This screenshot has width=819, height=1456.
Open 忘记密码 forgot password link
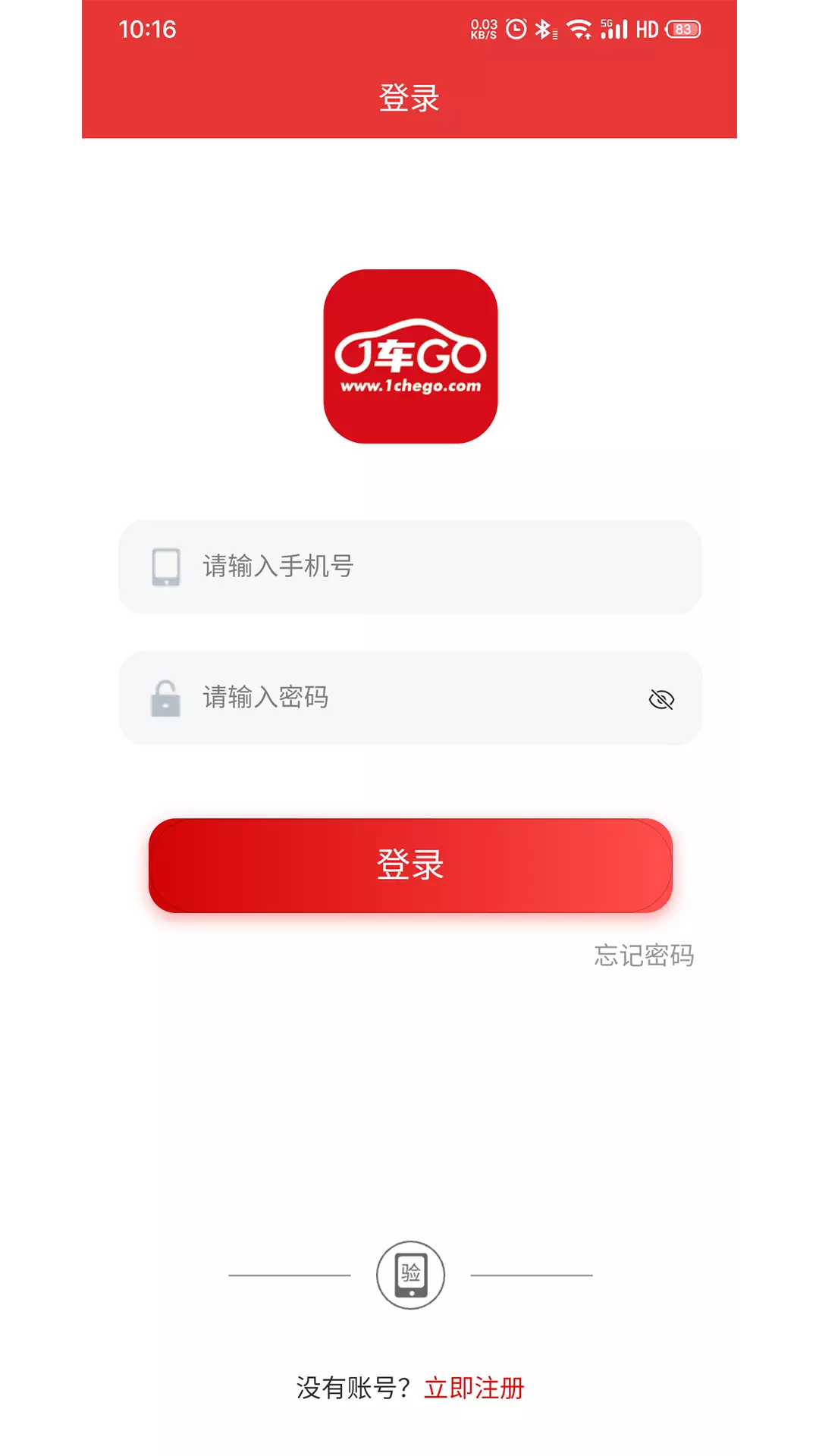[x=644, y=955]
